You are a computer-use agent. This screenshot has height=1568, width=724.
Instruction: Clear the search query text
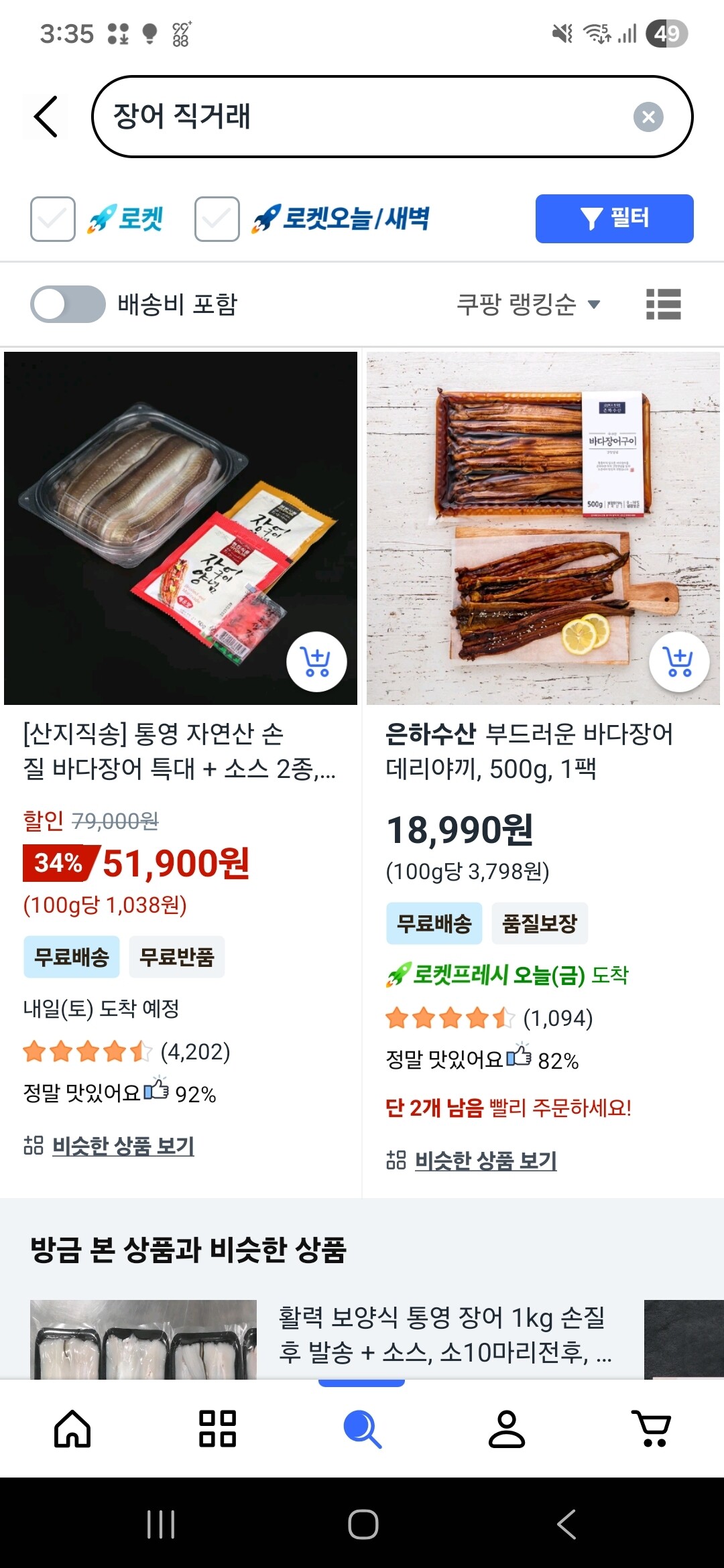tap(648, 117)
